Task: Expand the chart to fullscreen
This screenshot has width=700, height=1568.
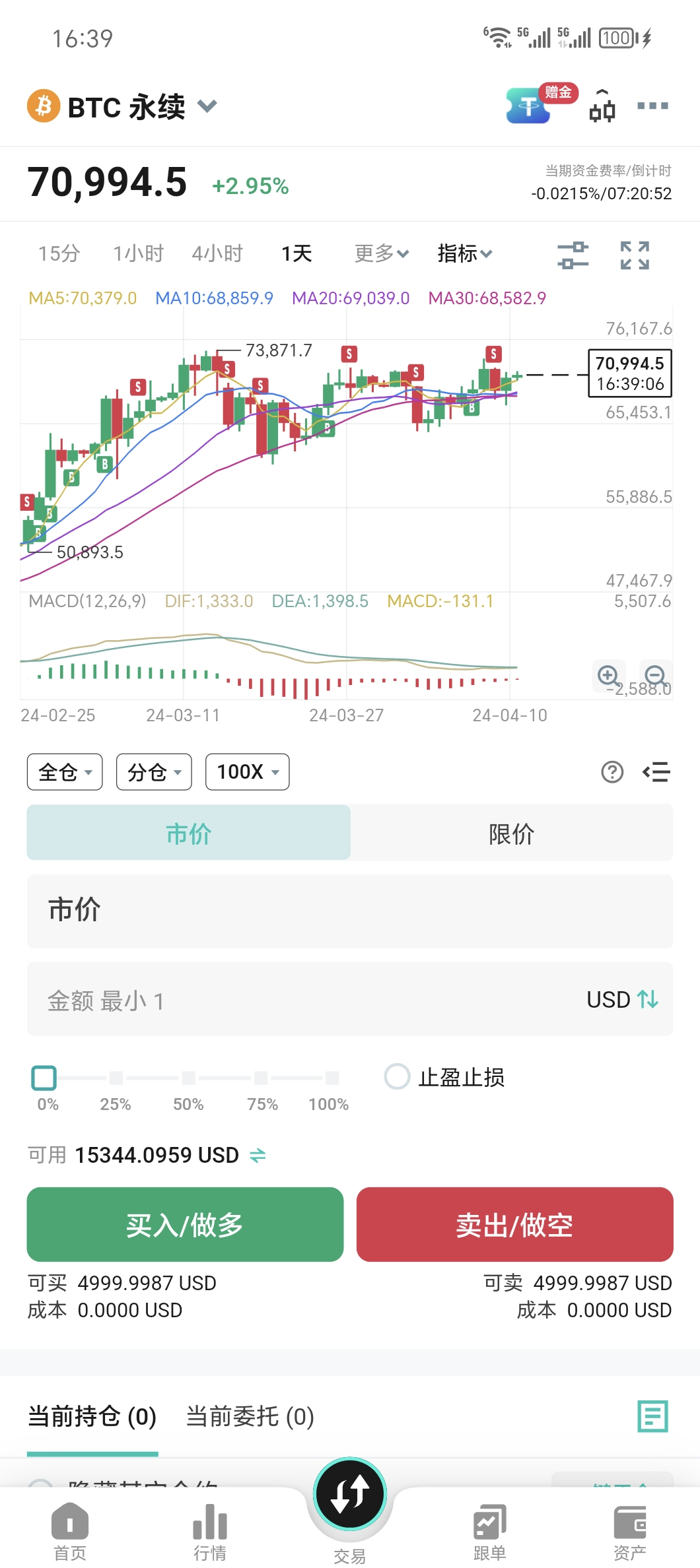Action: point(635,255)
